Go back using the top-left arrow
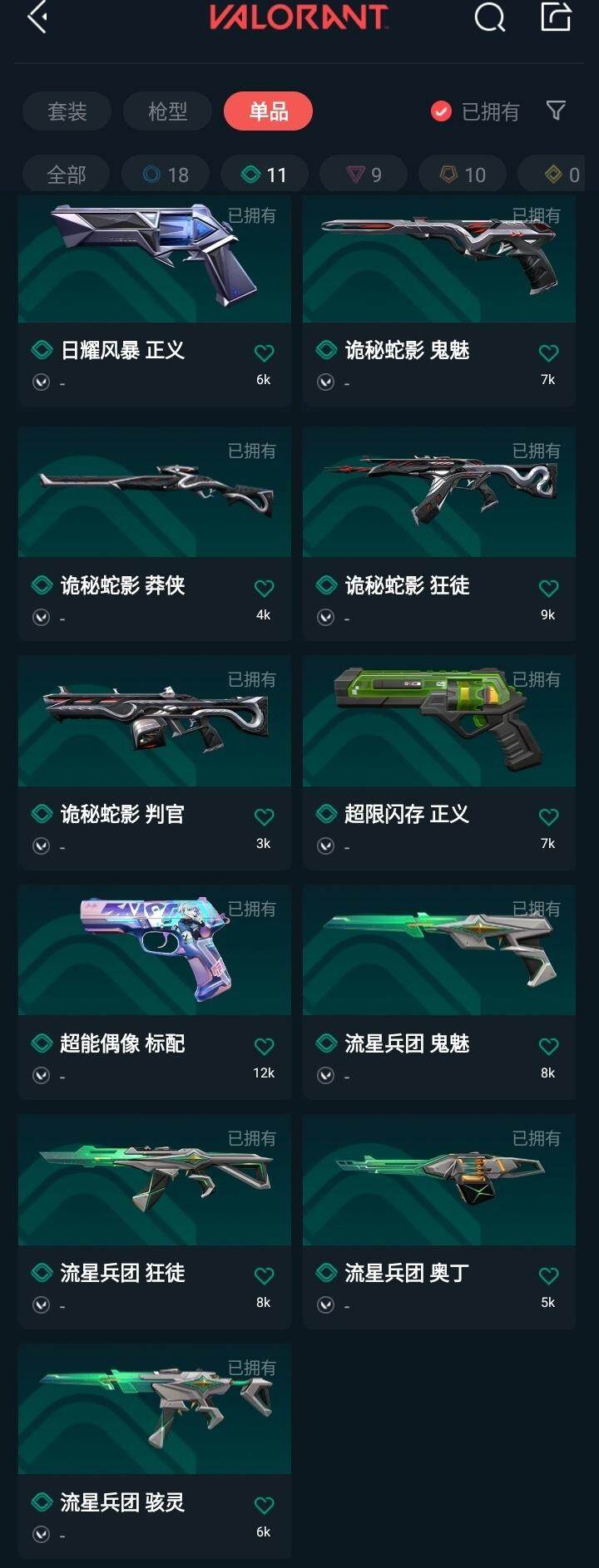The image size is (599, 1568). point(37,17)
